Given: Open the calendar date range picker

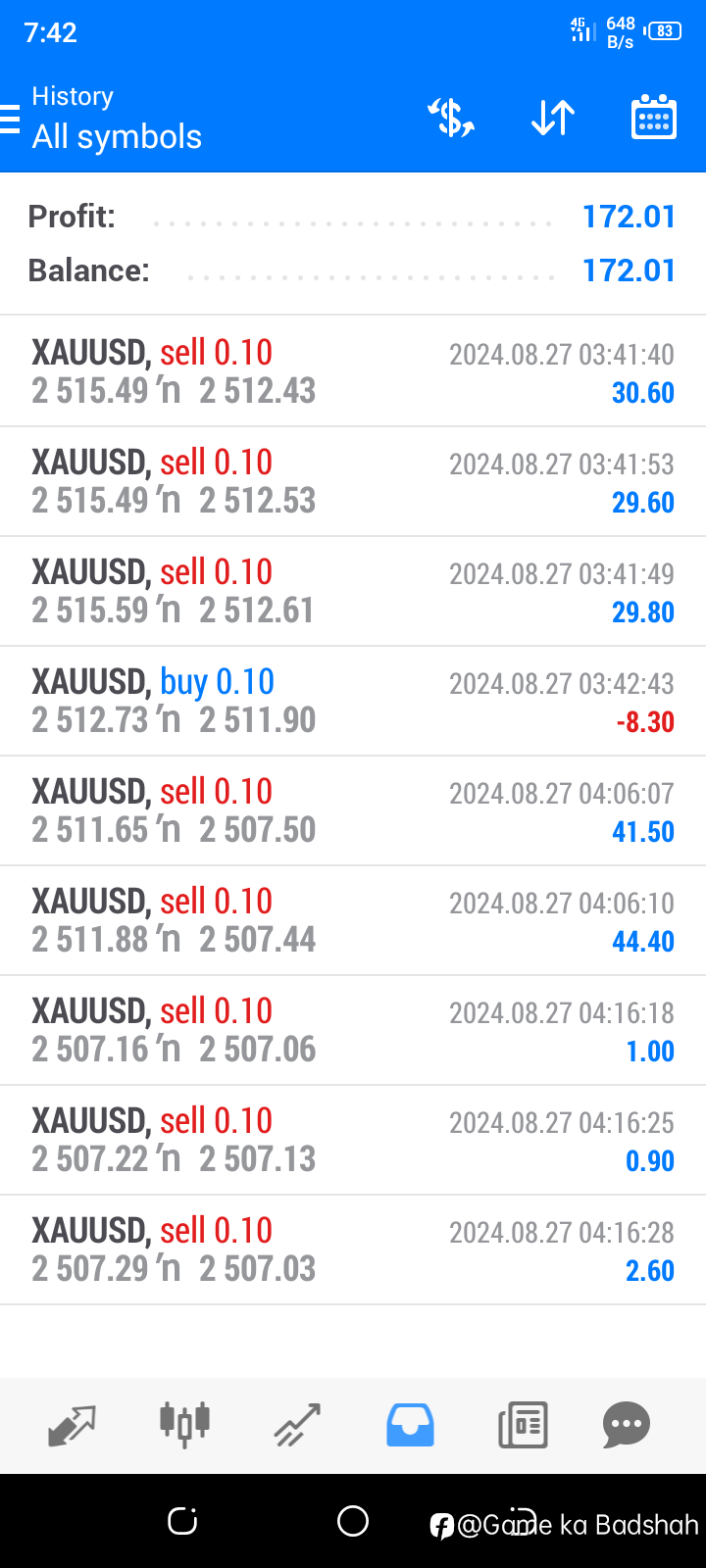Looking at the screenshot, I should [x=653, y=118].
